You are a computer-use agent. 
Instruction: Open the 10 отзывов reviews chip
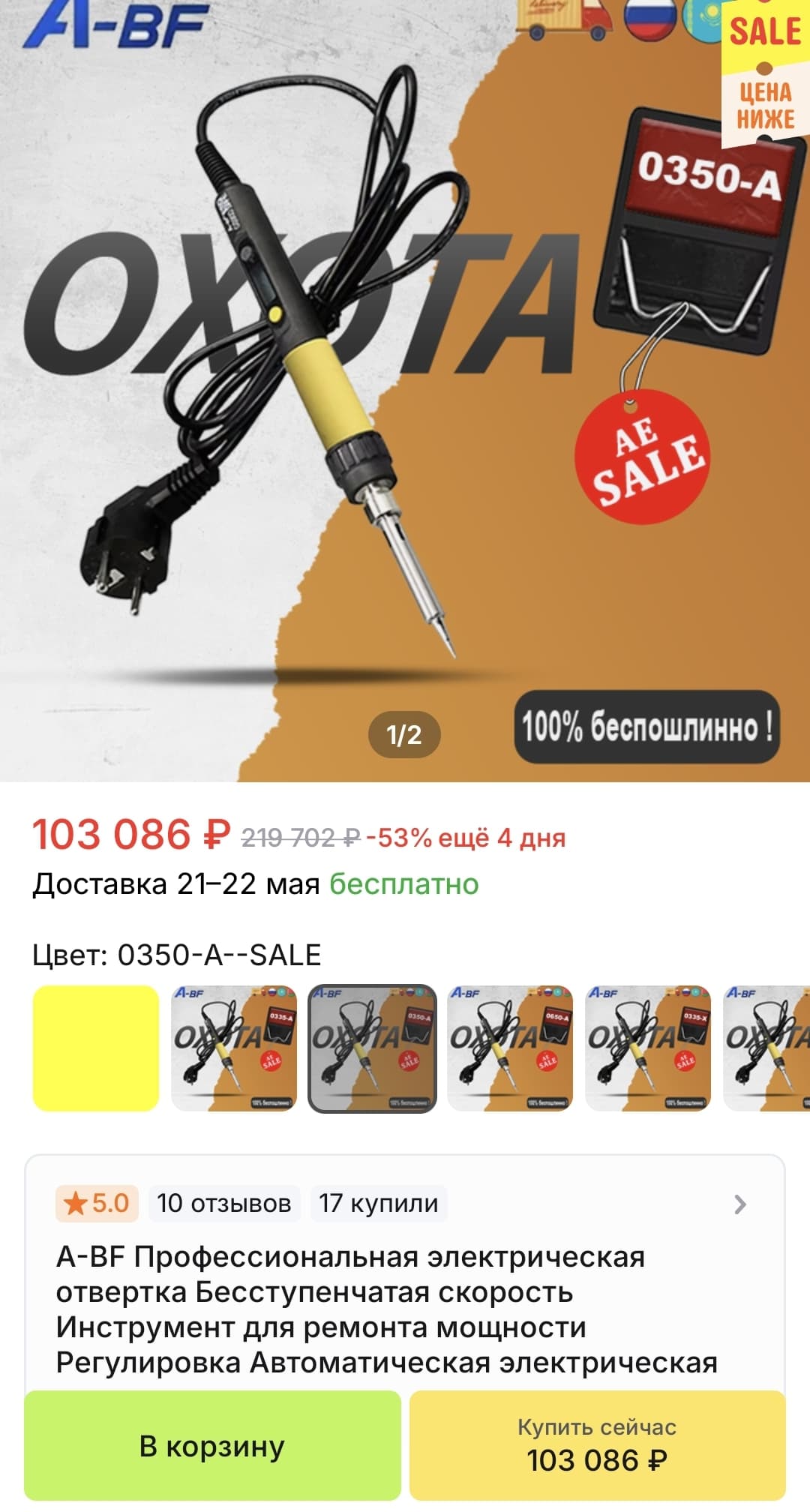point(223,1203)
